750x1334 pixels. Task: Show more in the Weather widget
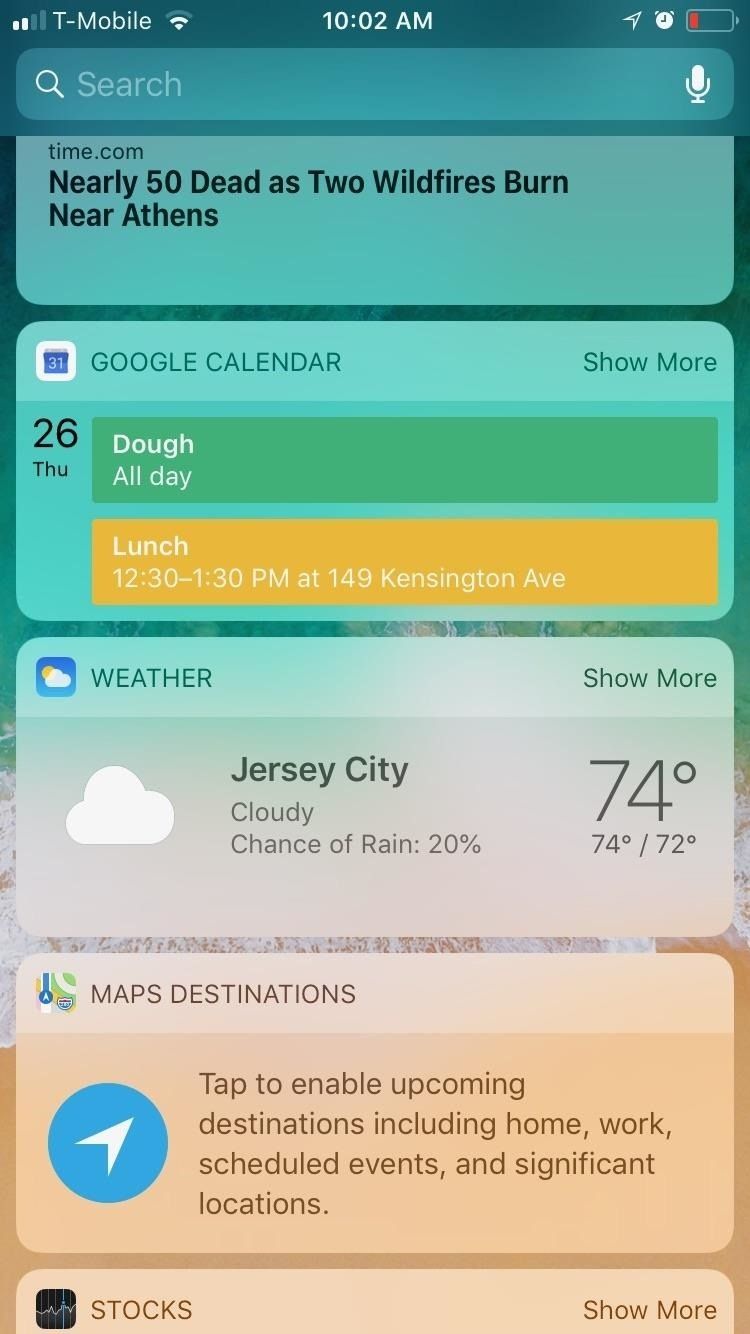649,677
